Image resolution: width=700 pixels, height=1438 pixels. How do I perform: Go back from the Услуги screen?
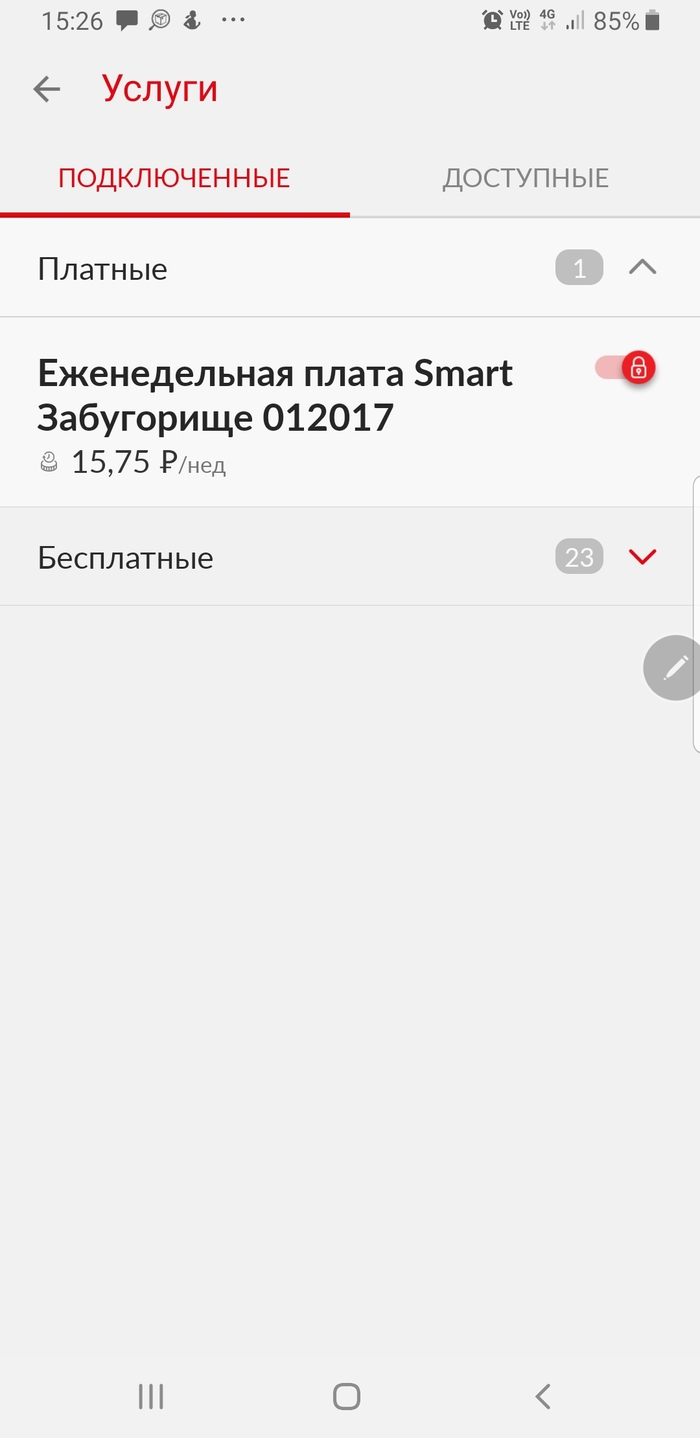coord(47,90)
